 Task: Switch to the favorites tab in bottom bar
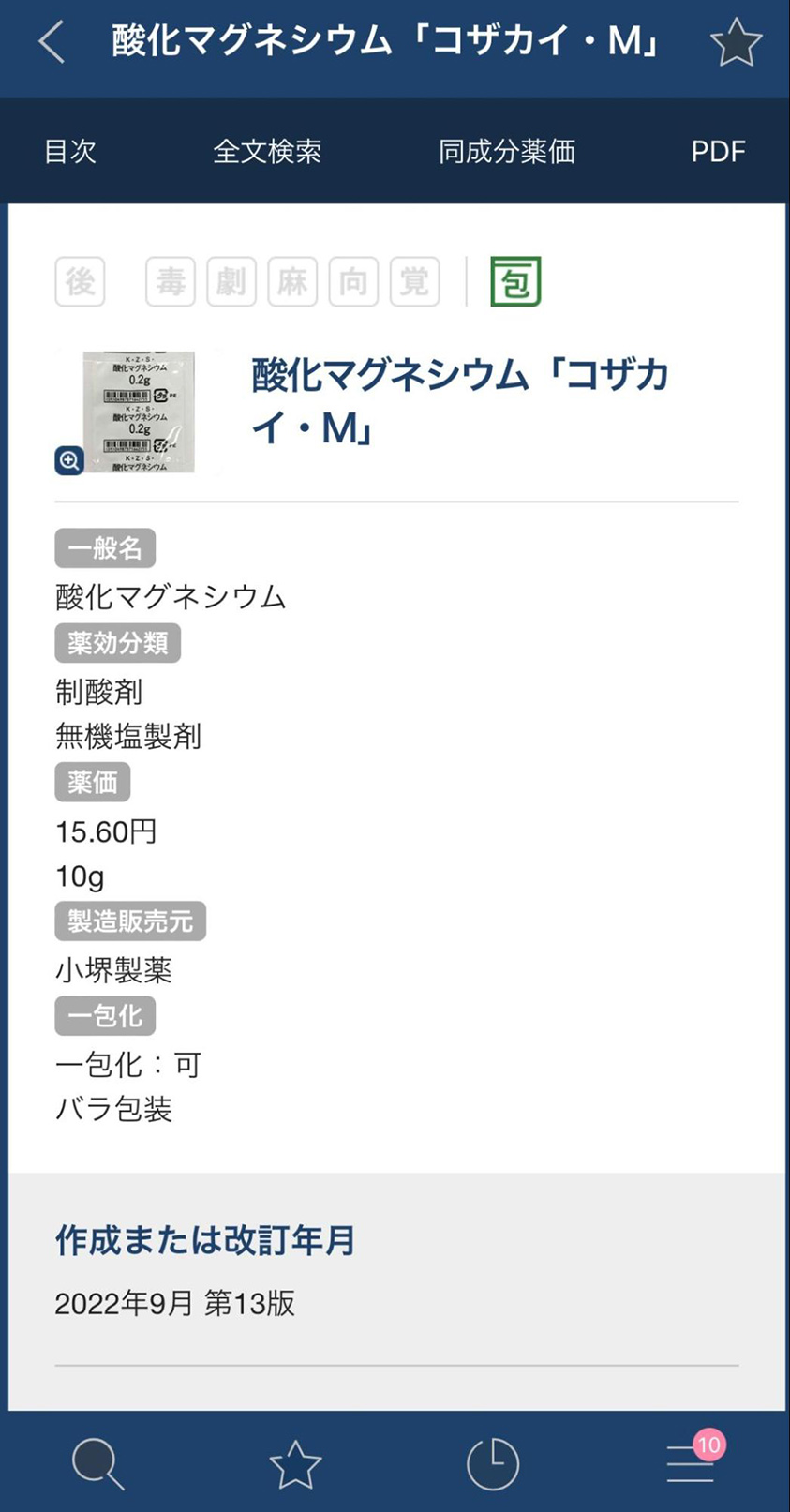pos(295,1463)
